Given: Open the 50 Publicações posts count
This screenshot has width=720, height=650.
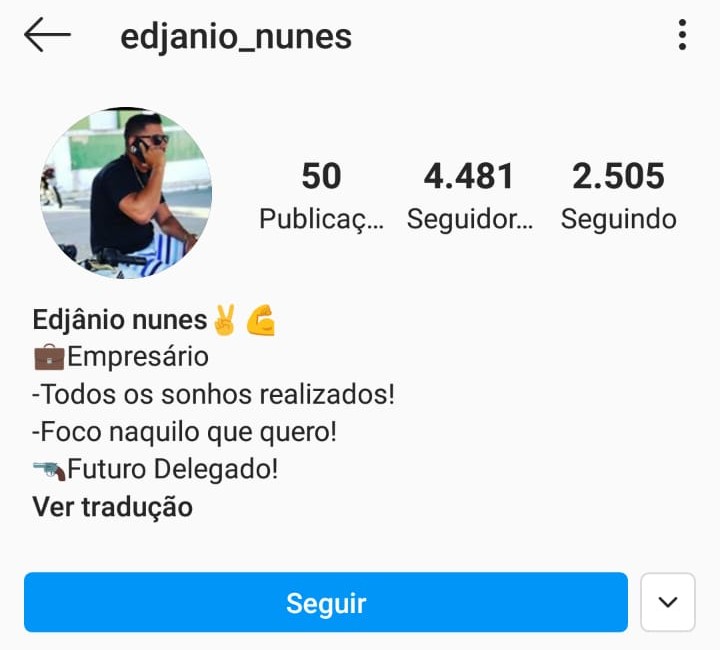Looking at the screenshot, I should tap(321, 196).
